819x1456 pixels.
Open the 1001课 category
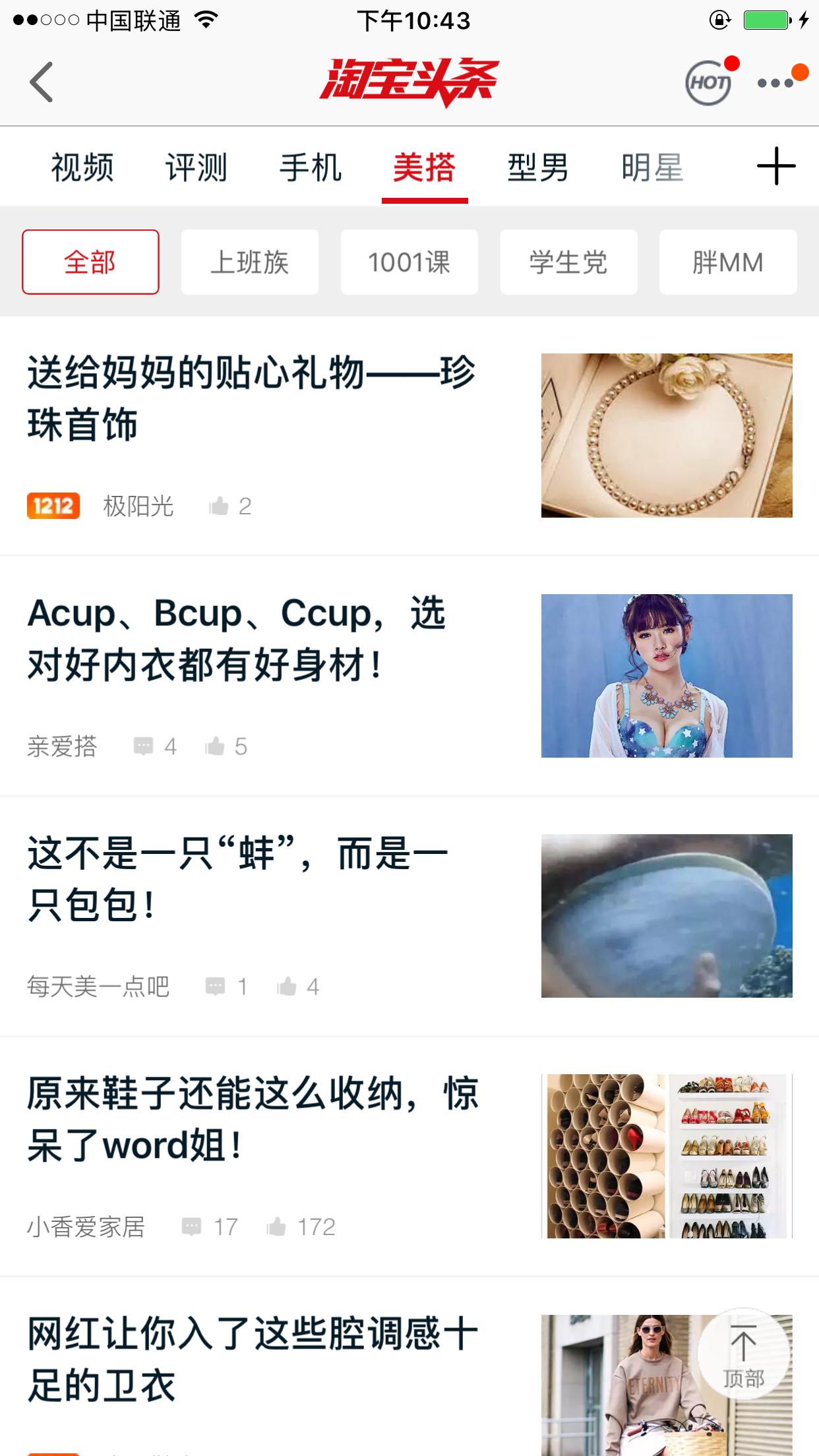point(409,261)
